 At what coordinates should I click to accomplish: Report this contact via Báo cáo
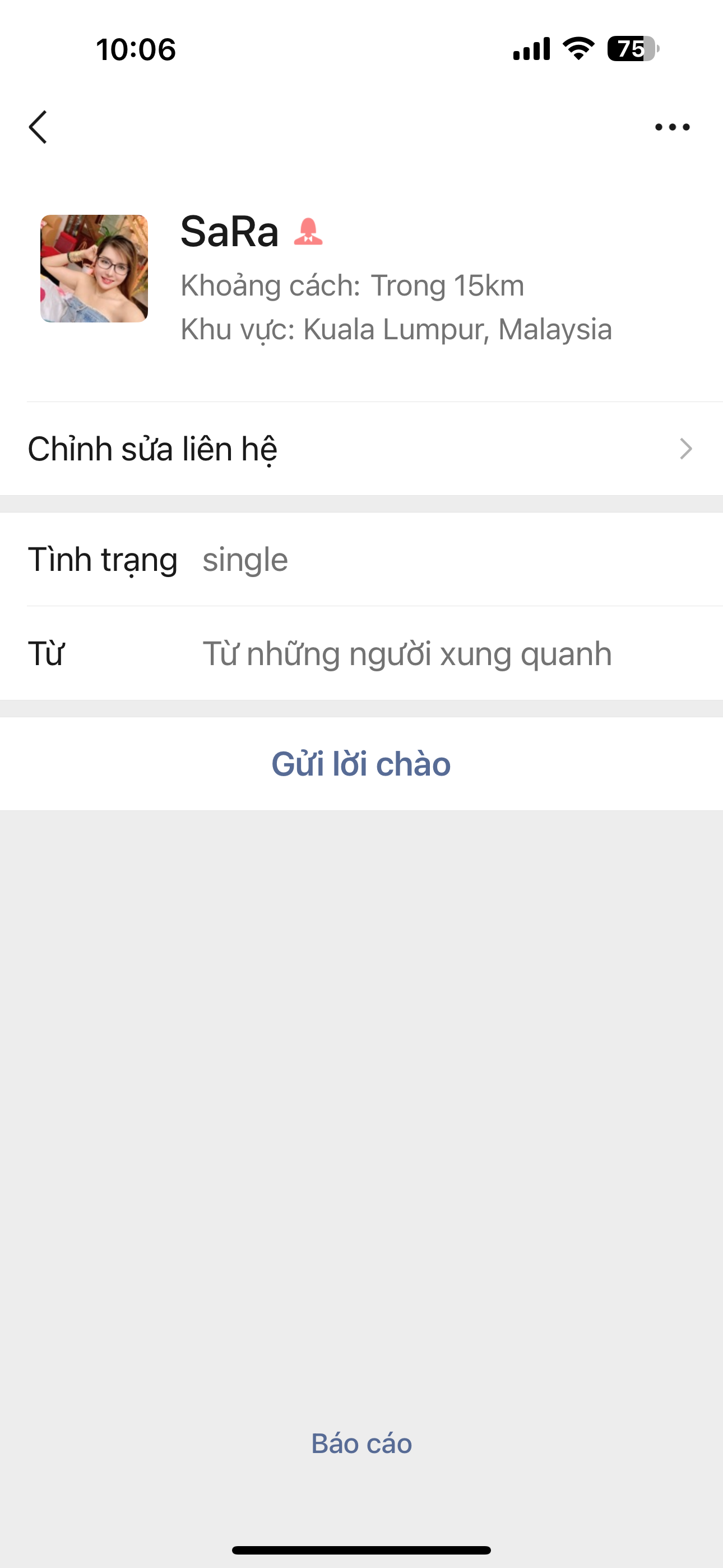click(x=361, y=1443)
